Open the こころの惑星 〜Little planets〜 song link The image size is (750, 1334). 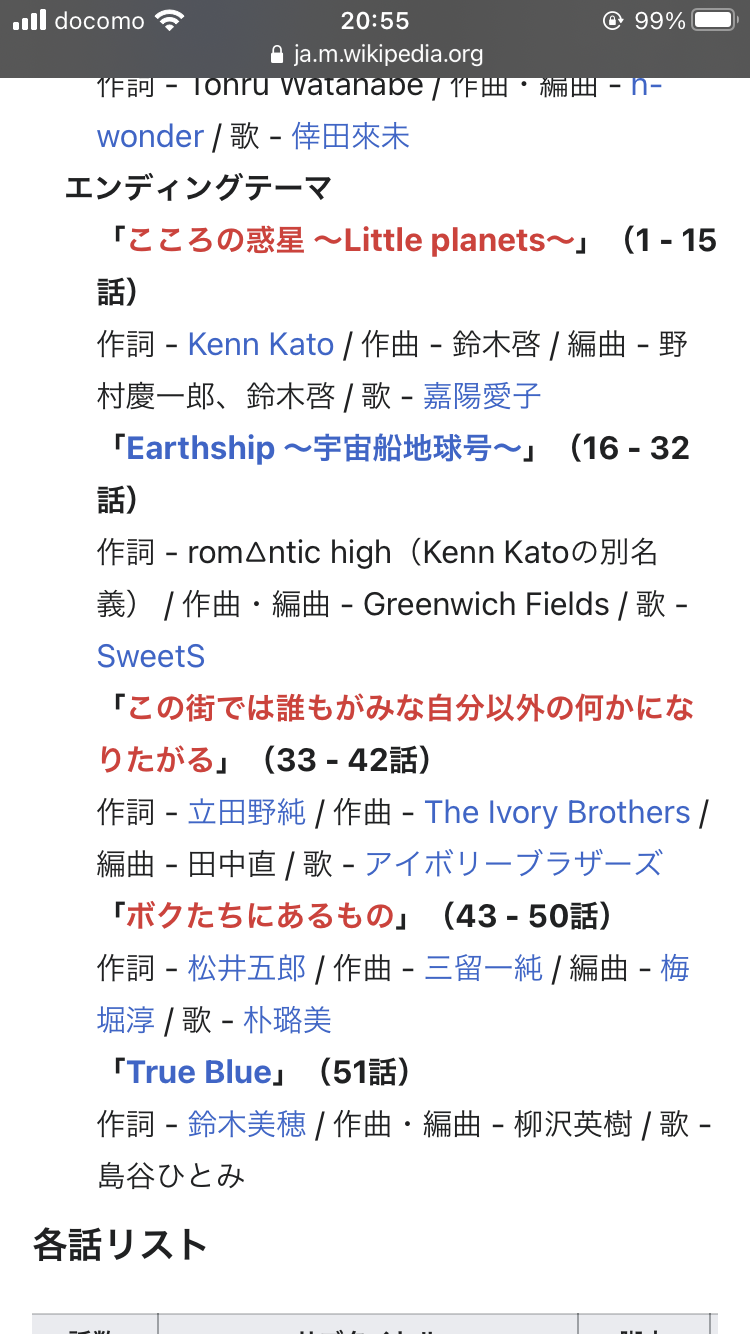coord(351,240)
